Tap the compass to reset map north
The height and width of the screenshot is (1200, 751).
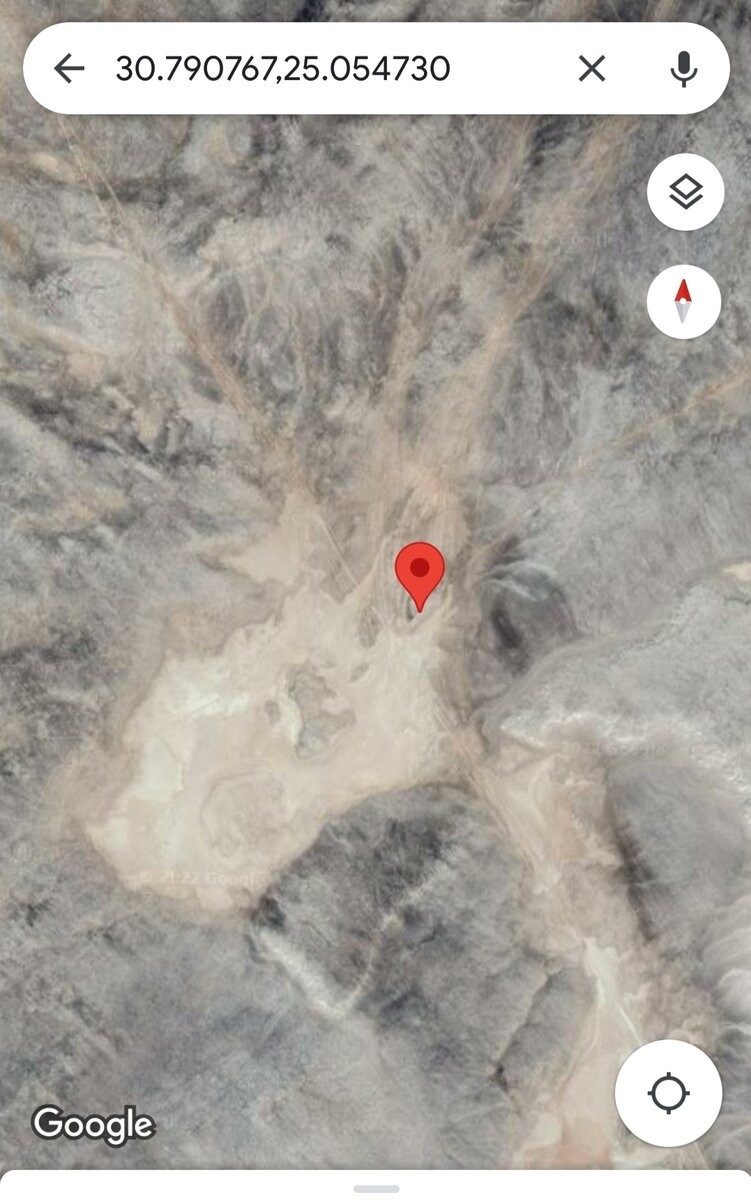(x=684, y=301)
